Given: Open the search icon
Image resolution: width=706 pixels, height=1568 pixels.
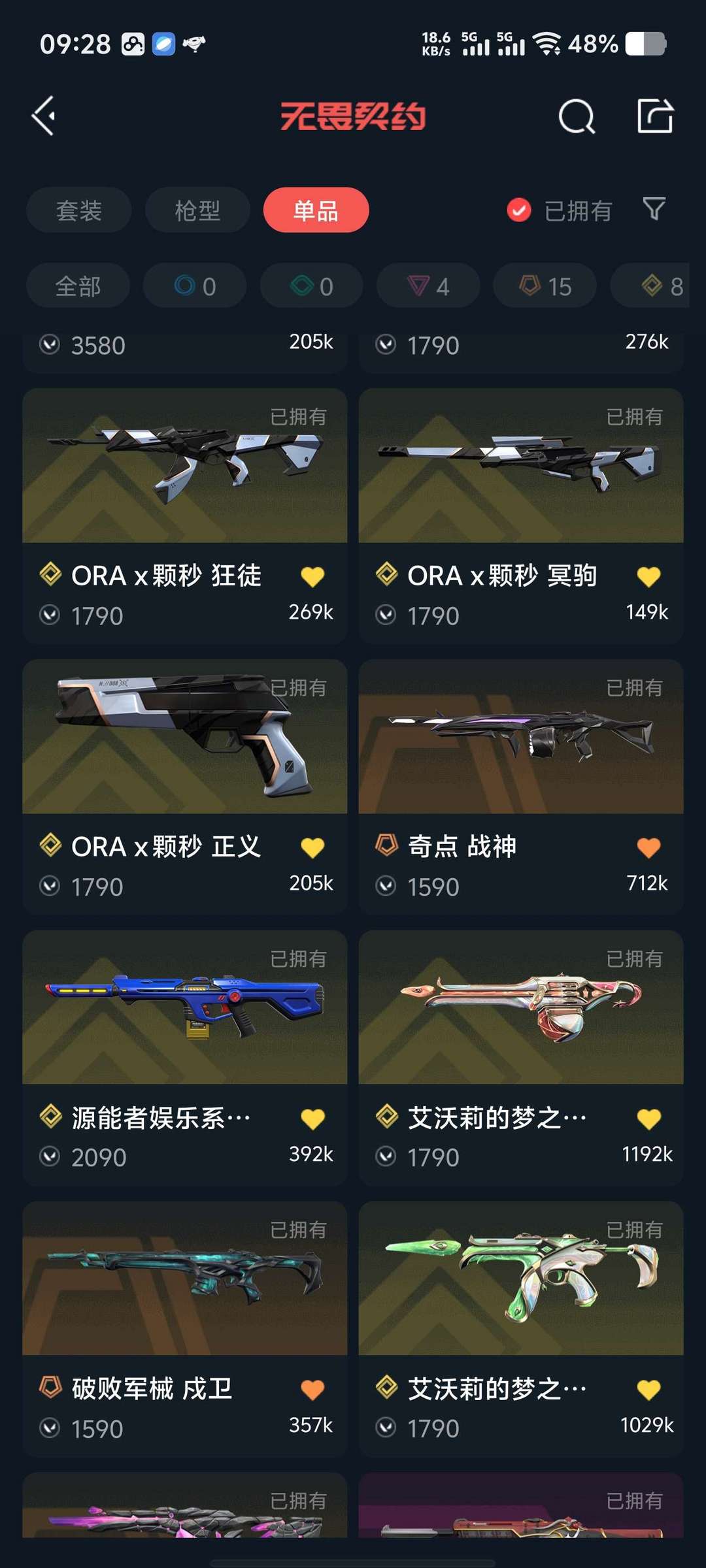Looking at the screenshot, I should coord(577,117).
